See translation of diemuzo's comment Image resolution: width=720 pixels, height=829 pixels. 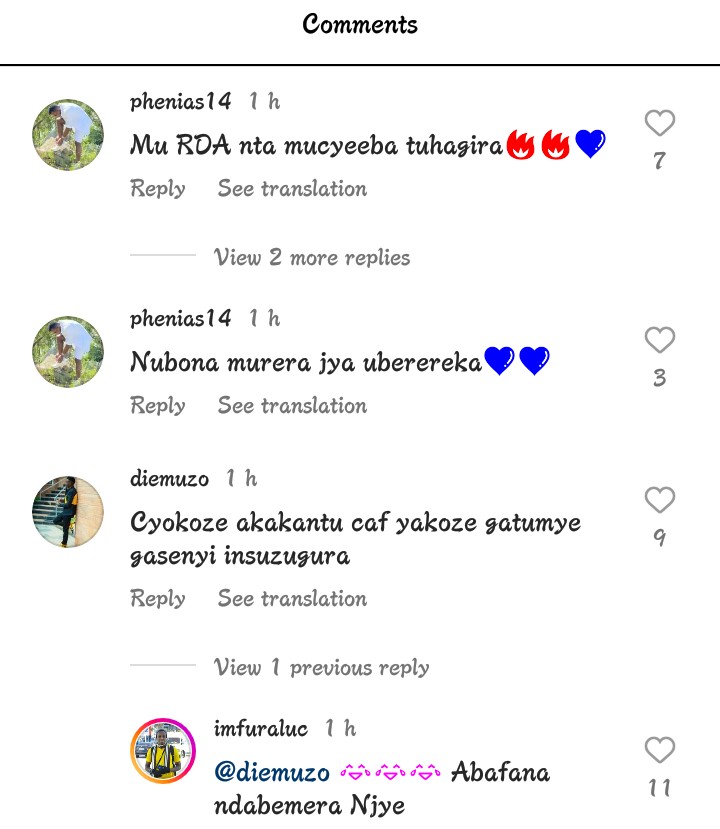tap(292, 599)
